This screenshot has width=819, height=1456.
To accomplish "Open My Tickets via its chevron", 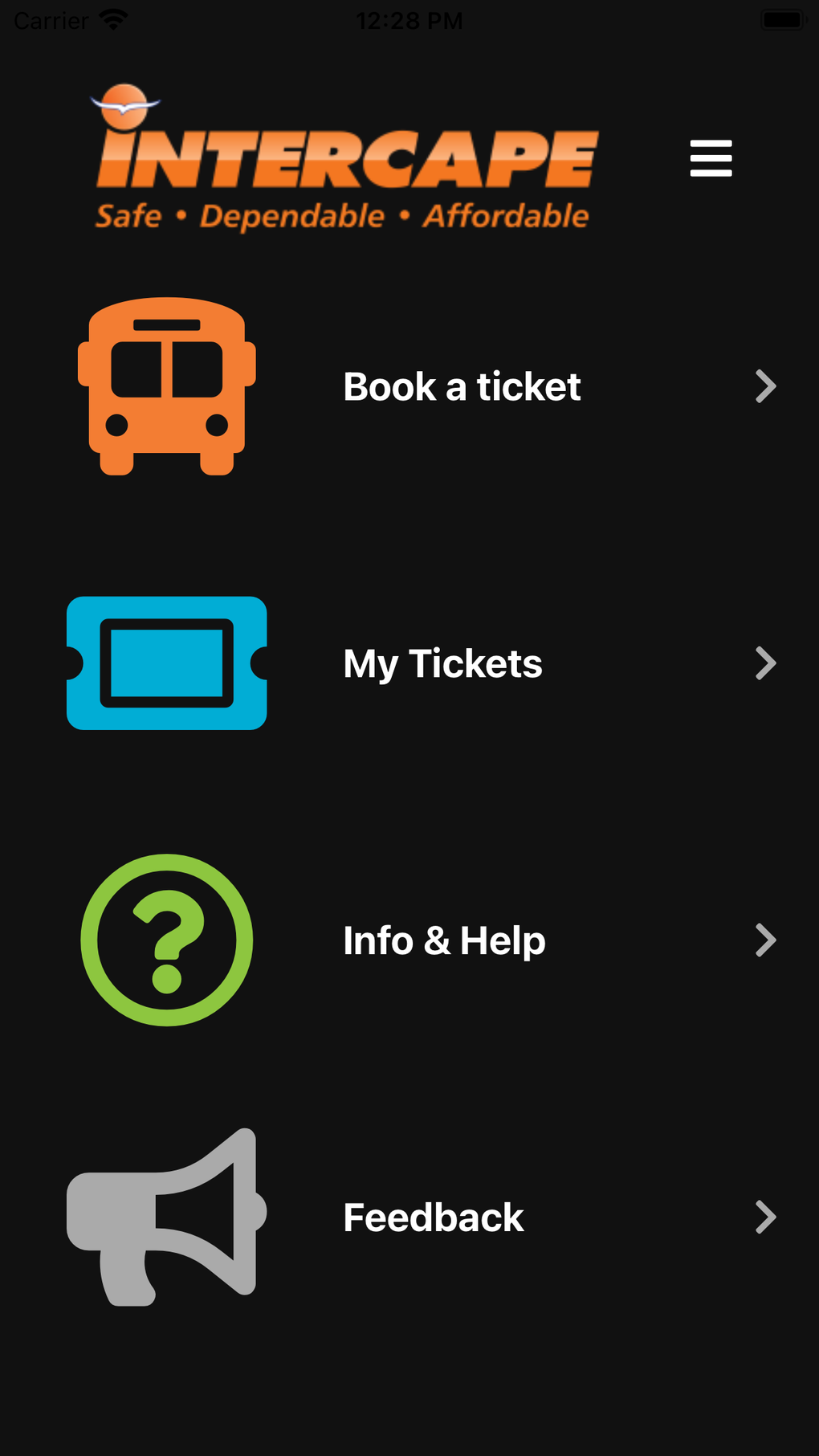I will point(764,663).
